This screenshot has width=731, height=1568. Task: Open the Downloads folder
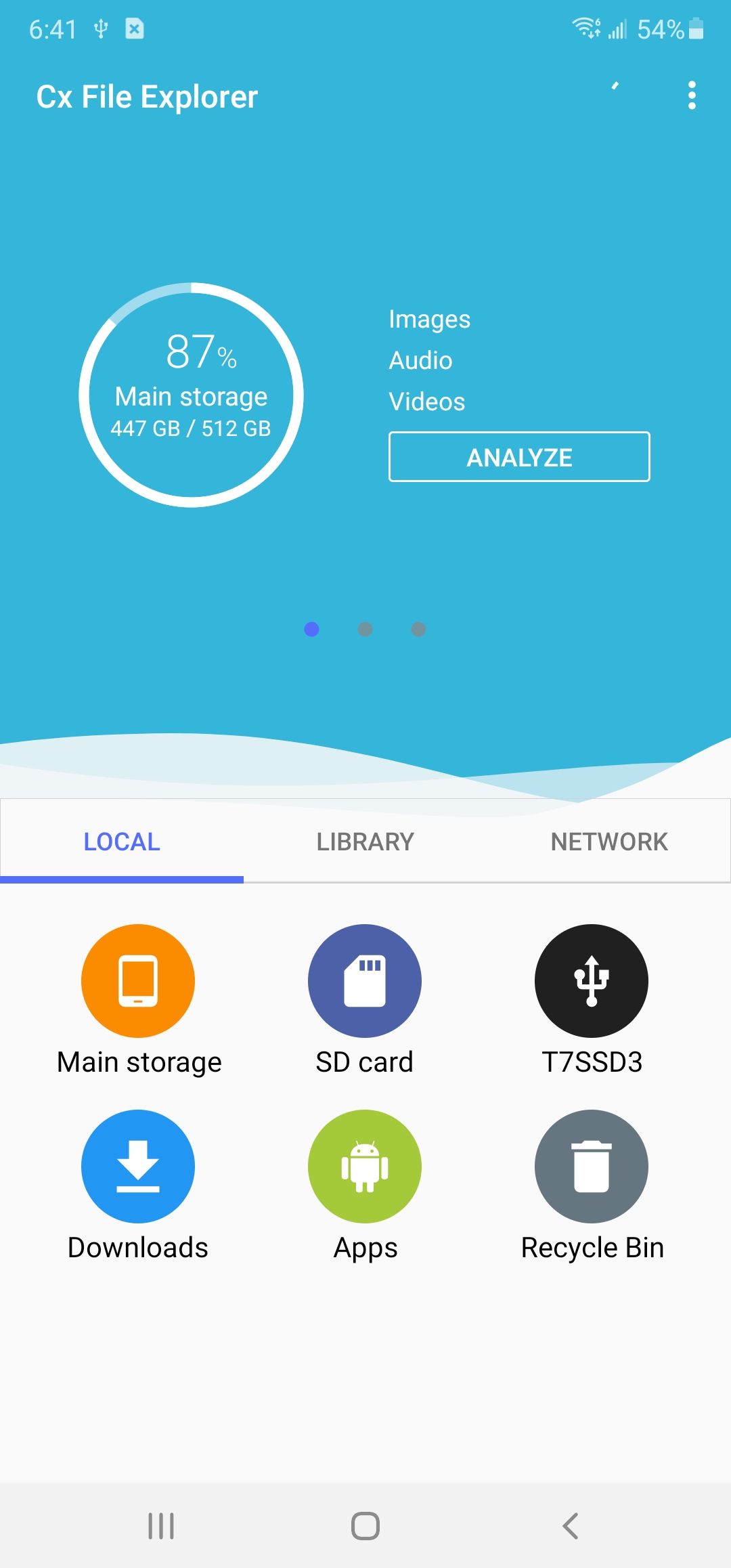[x=138, y=1167]
